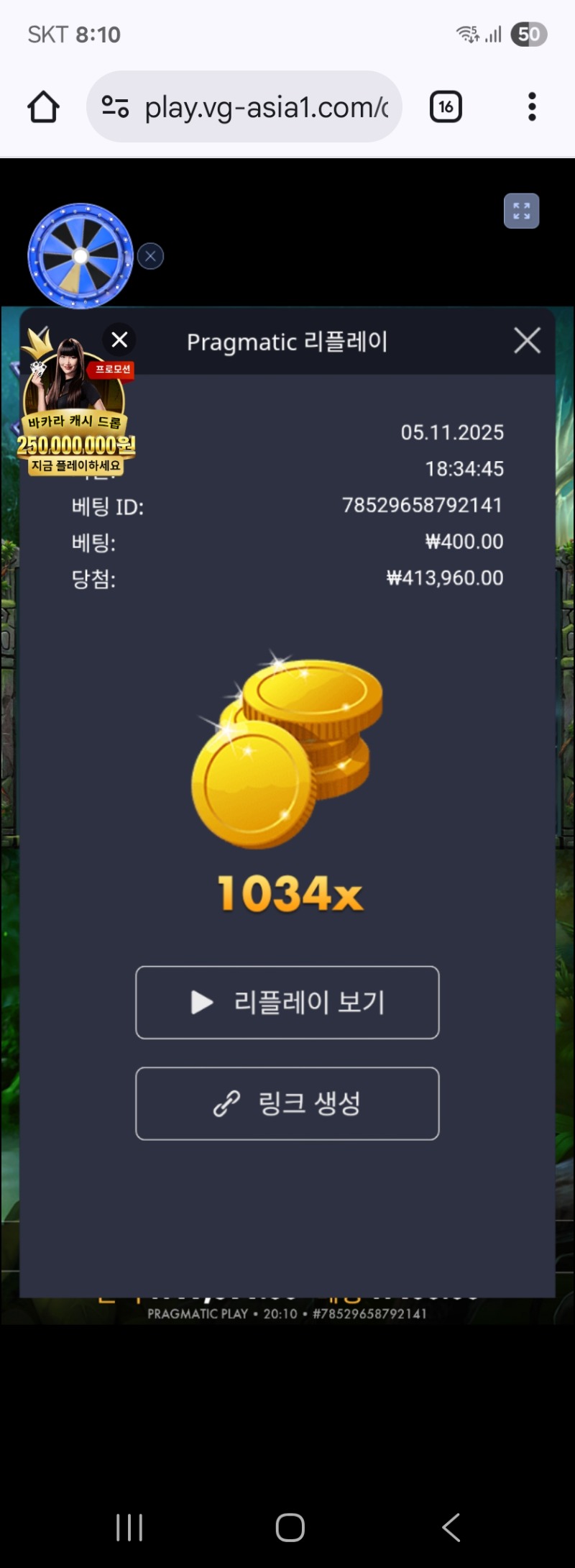Tap the address bar showing play.vg-asia1.com
The width and height of the screenshot is (575, 1568).
point(266,106)
